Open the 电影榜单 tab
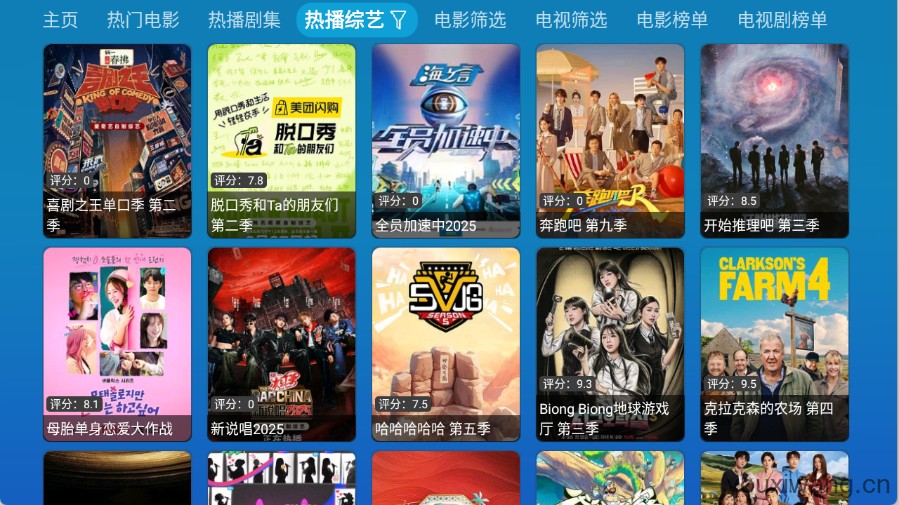This screenshot has height=505, width=899. pyautogui.click(x=672, y=20)
